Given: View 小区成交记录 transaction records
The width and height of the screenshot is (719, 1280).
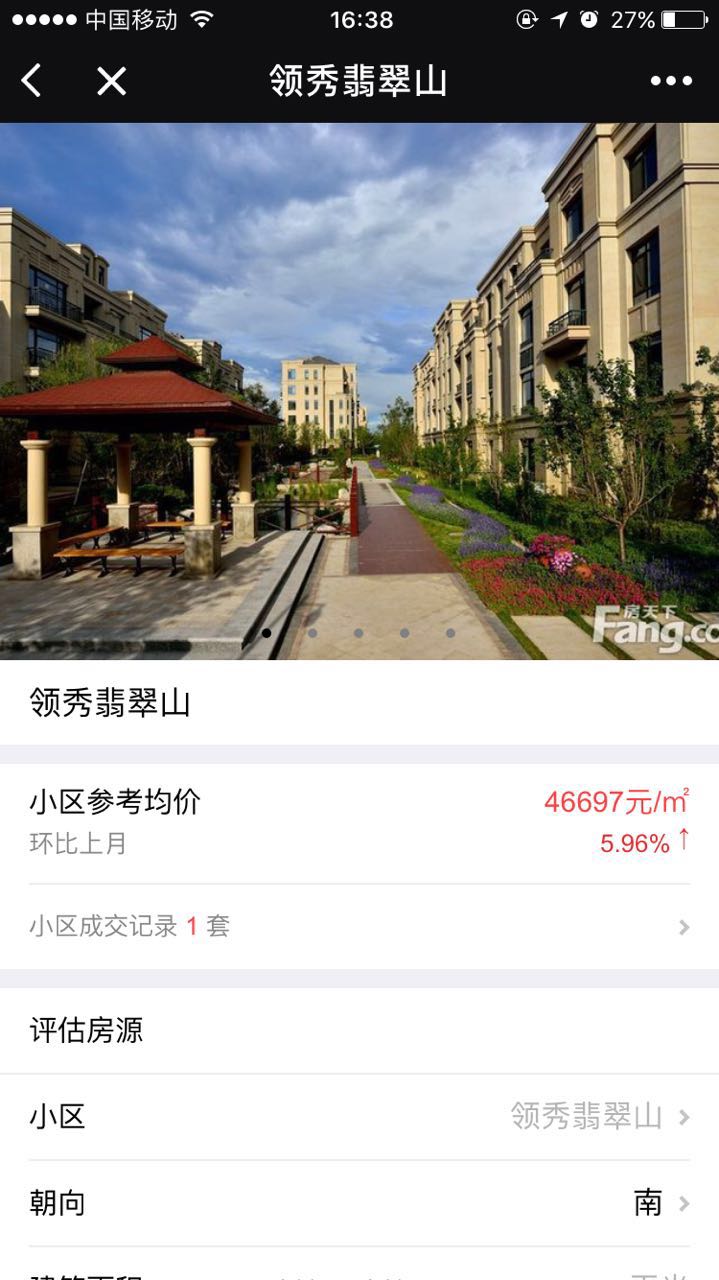Looking at the screenshot, I should tap(359, 927).
